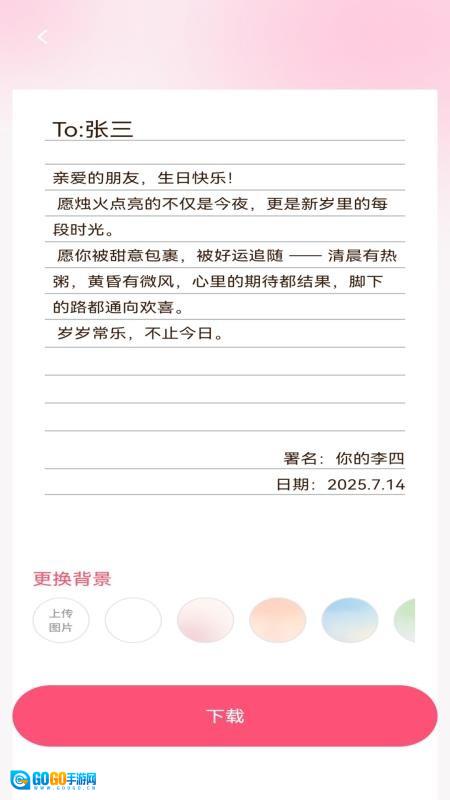Tap the 下载 download button

(x=225, y=716)
